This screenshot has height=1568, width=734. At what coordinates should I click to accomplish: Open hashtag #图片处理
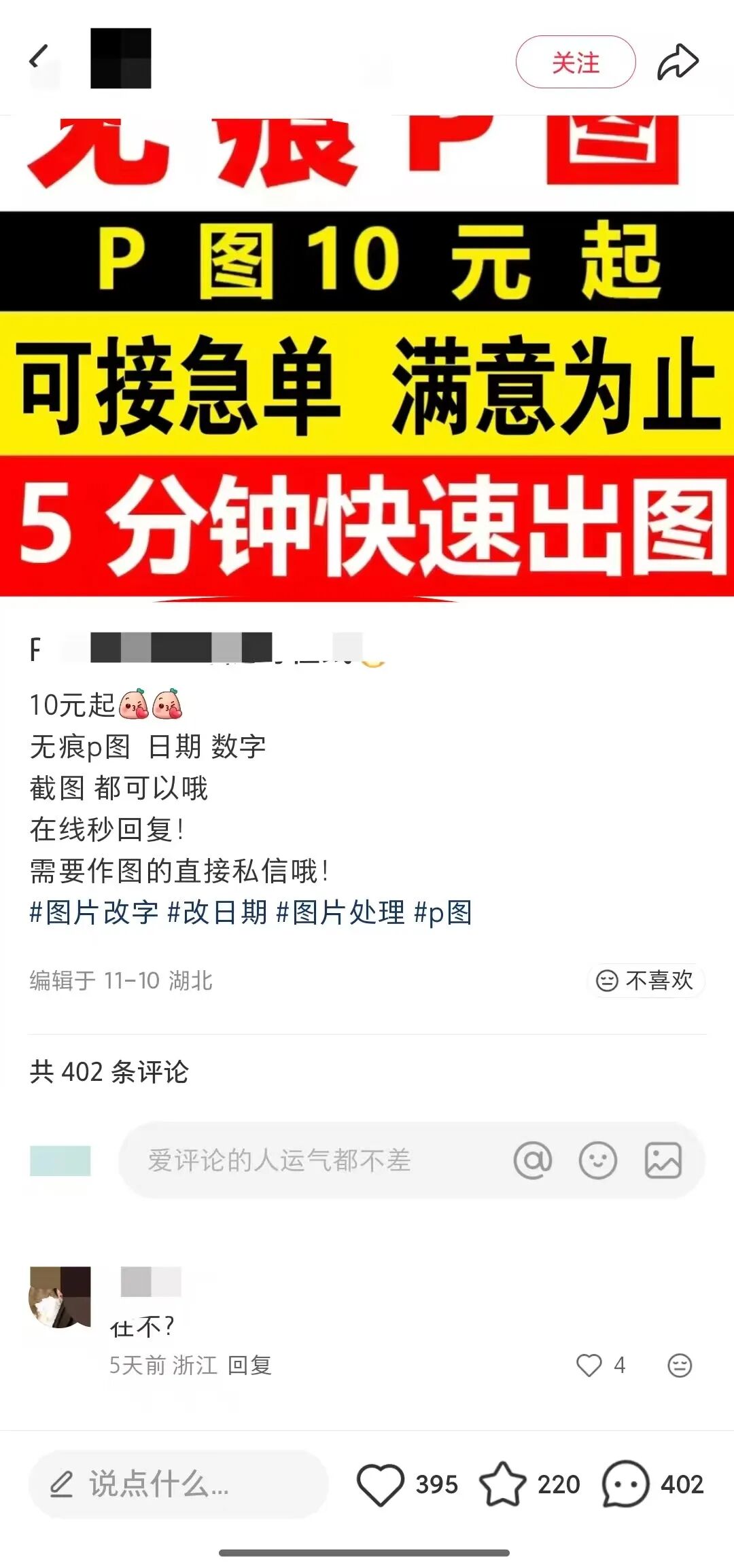point(340,912)
